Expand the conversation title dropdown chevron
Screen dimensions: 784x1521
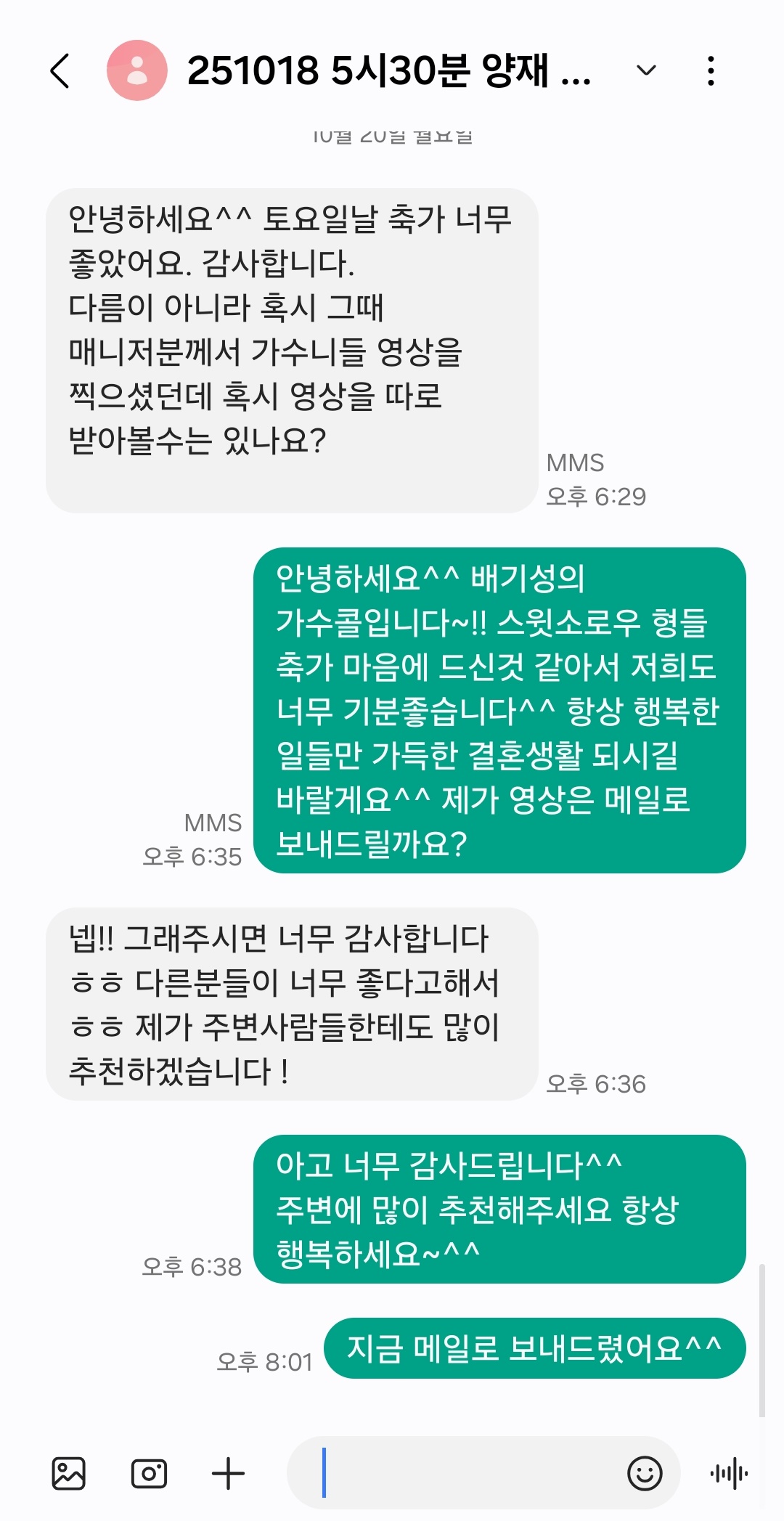point(645,70)
